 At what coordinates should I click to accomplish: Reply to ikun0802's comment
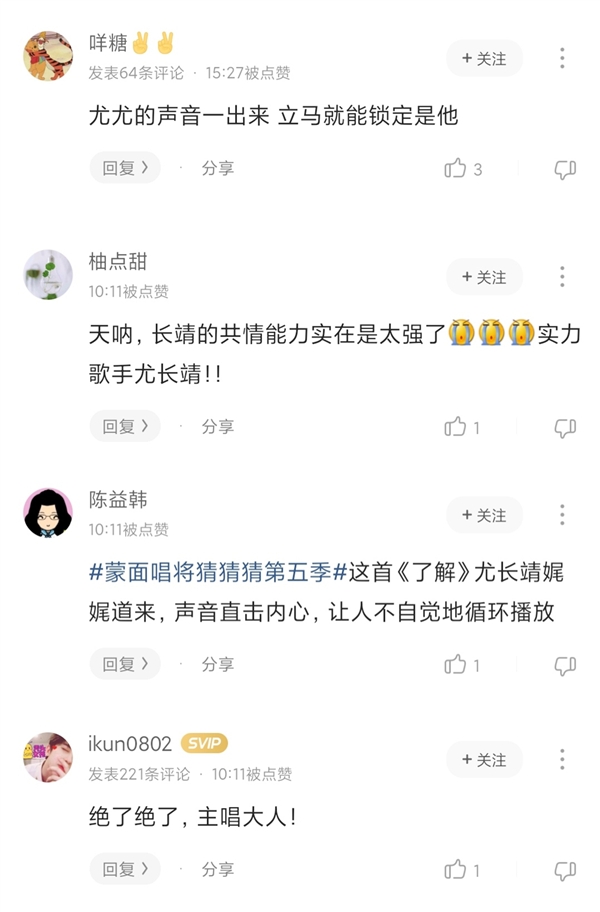125,868
